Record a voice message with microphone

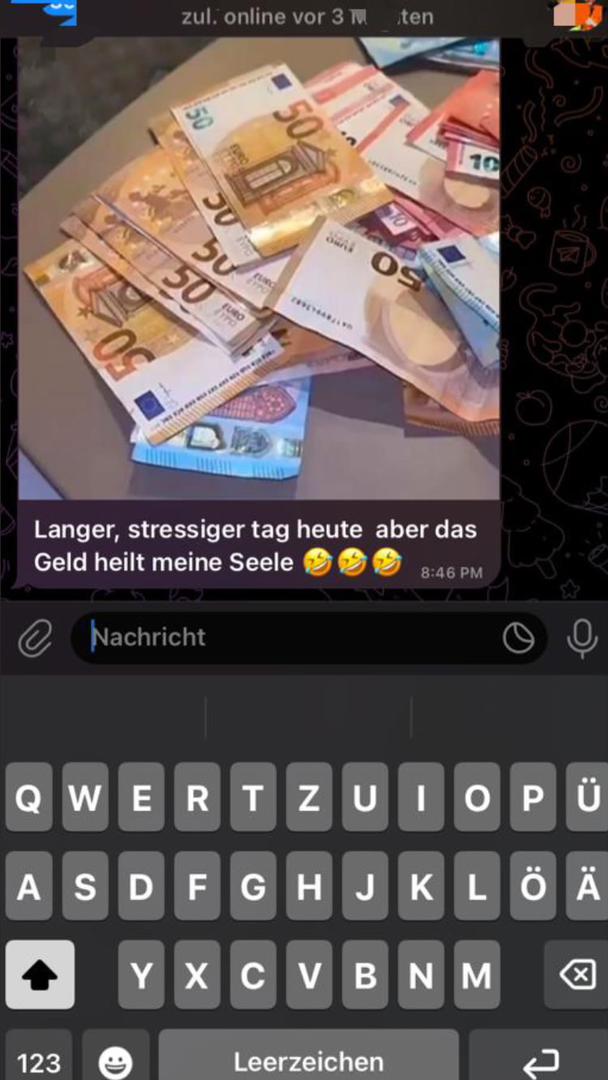point(582,638)
